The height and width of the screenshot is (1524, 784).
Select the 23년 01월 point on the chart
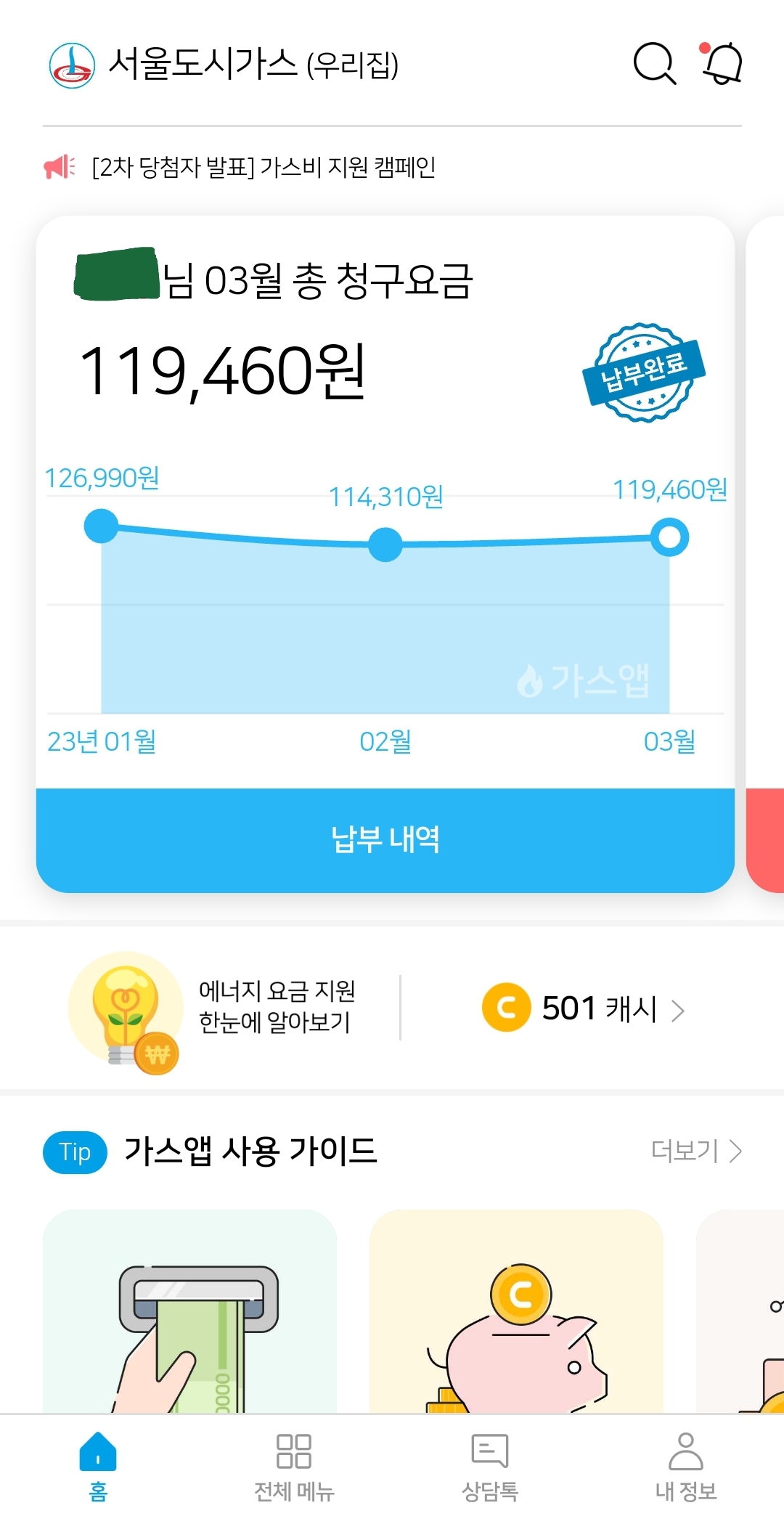101,526
